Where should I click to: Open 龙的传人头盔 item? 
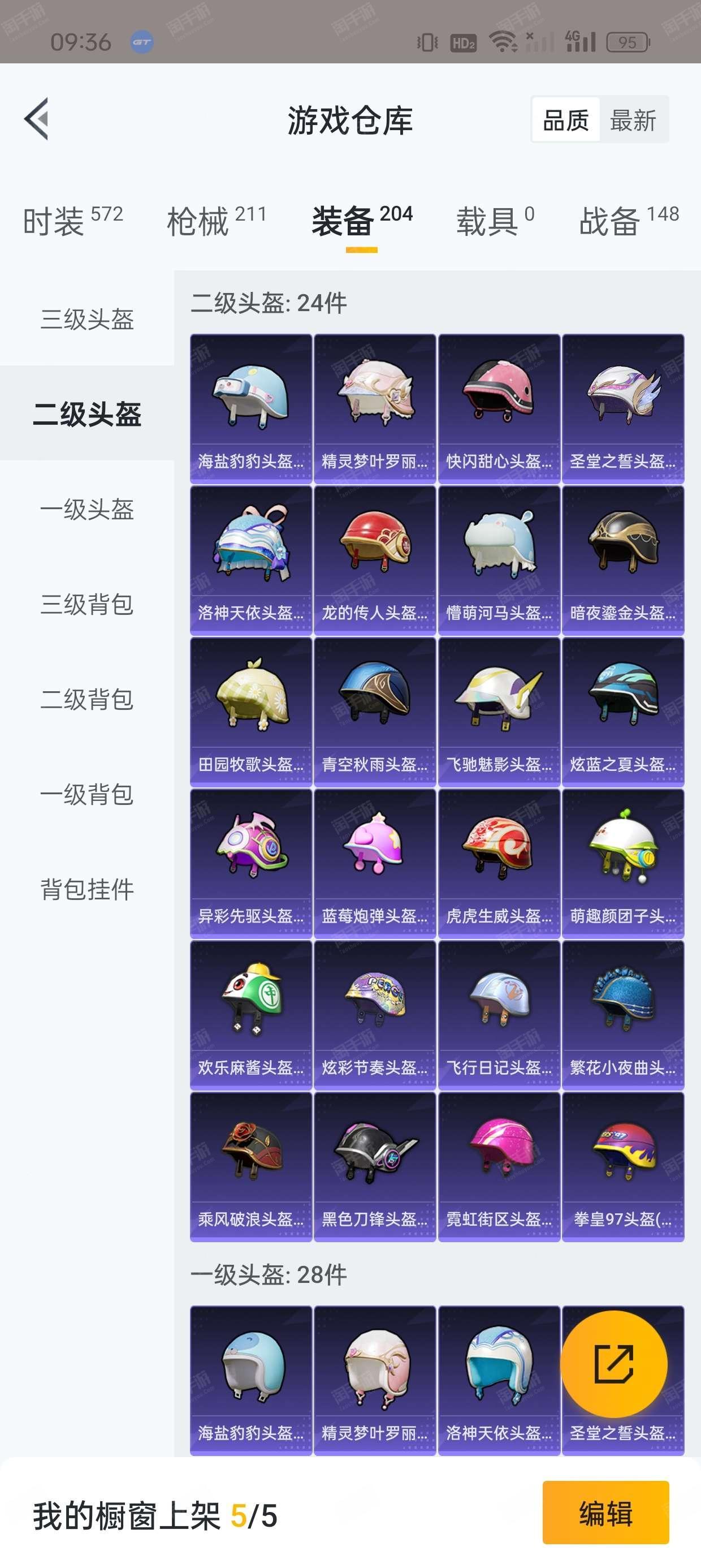click(375, 559)
